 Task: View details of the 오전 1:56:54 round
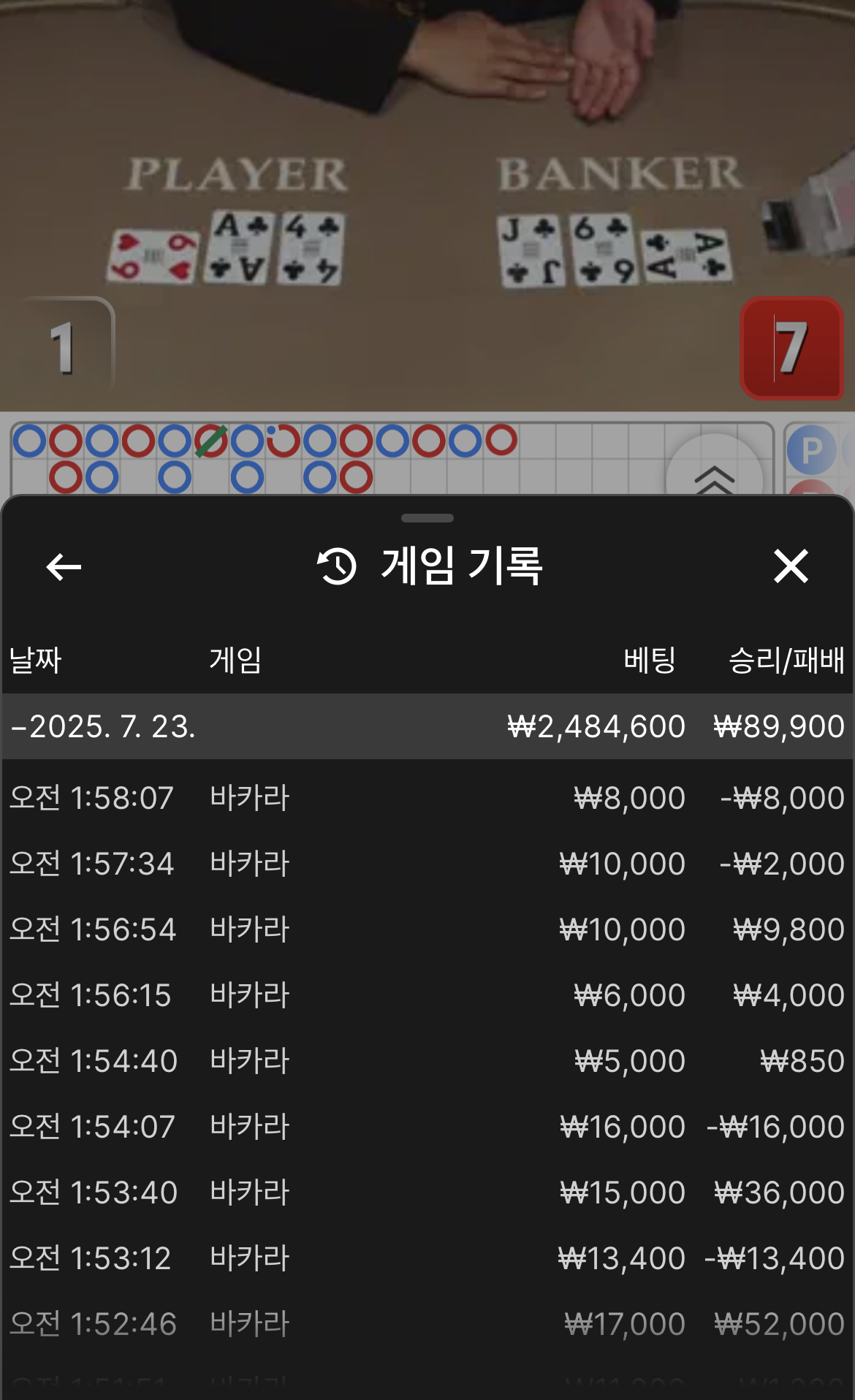pyautogui.click(x=427, y=929)
